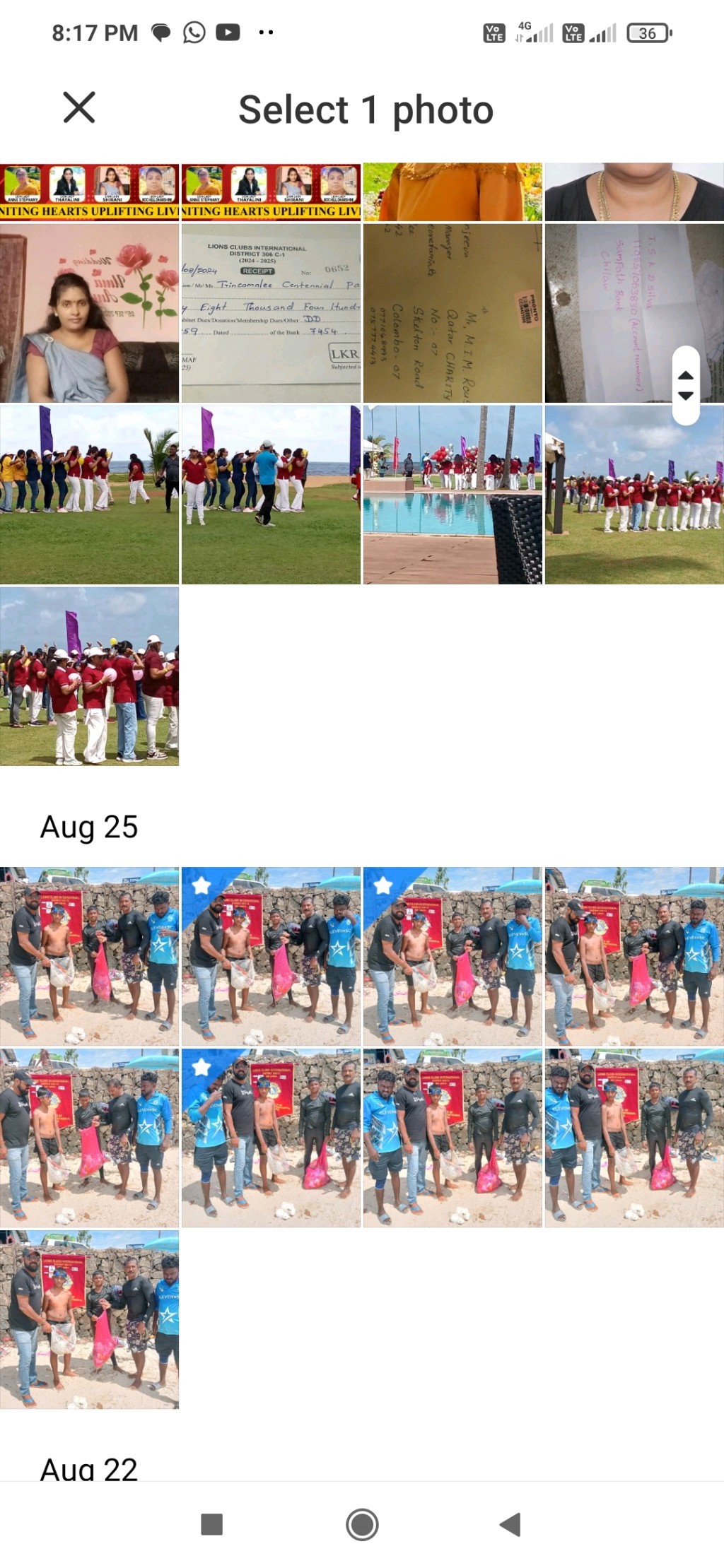Tap the fast scroll handle
This screenshot has height=1568, width=724.
tap(685, 385)
